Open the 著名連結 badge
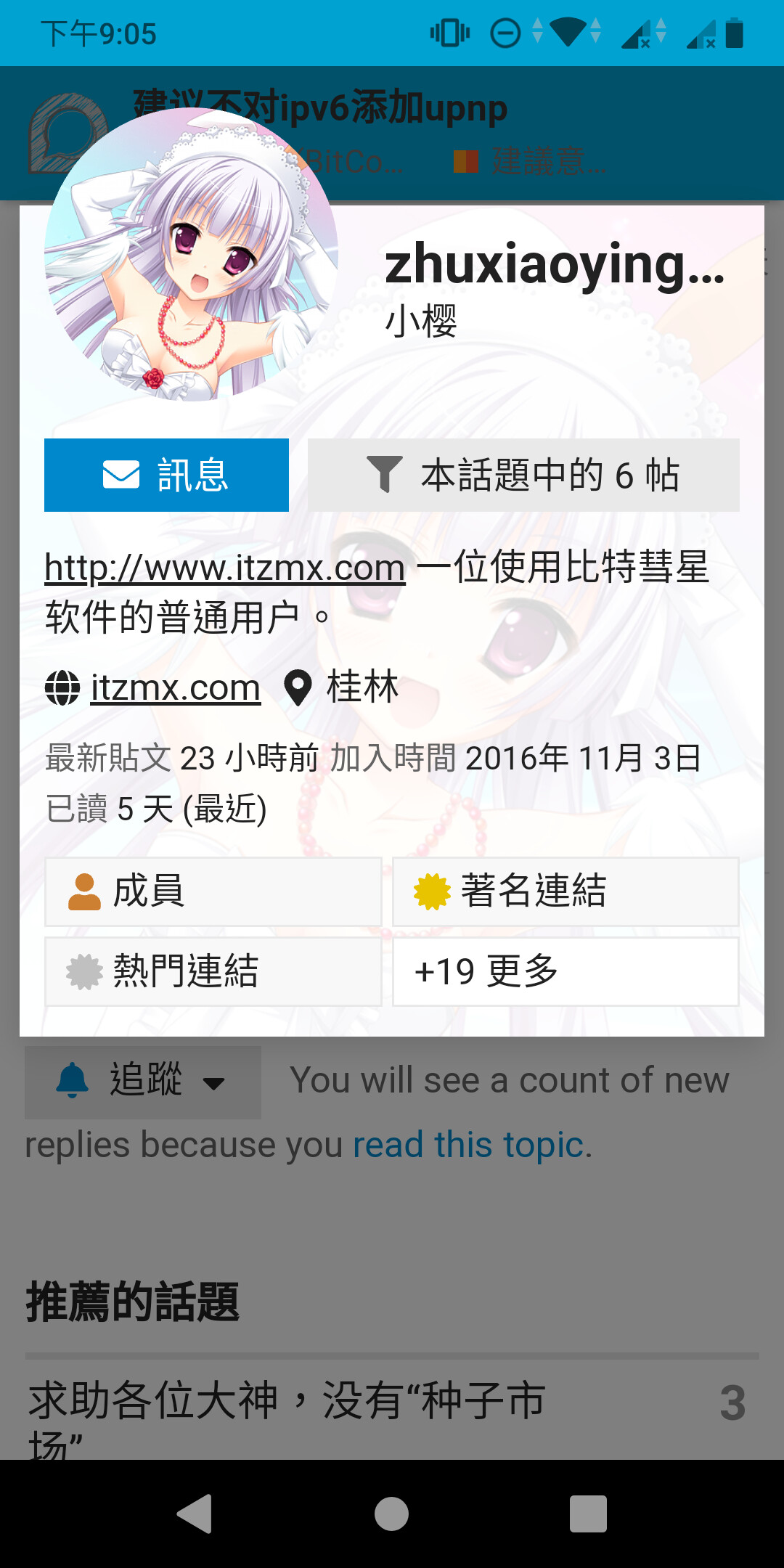The width and height of the screenshot is (784, 1568). point(565,891)
